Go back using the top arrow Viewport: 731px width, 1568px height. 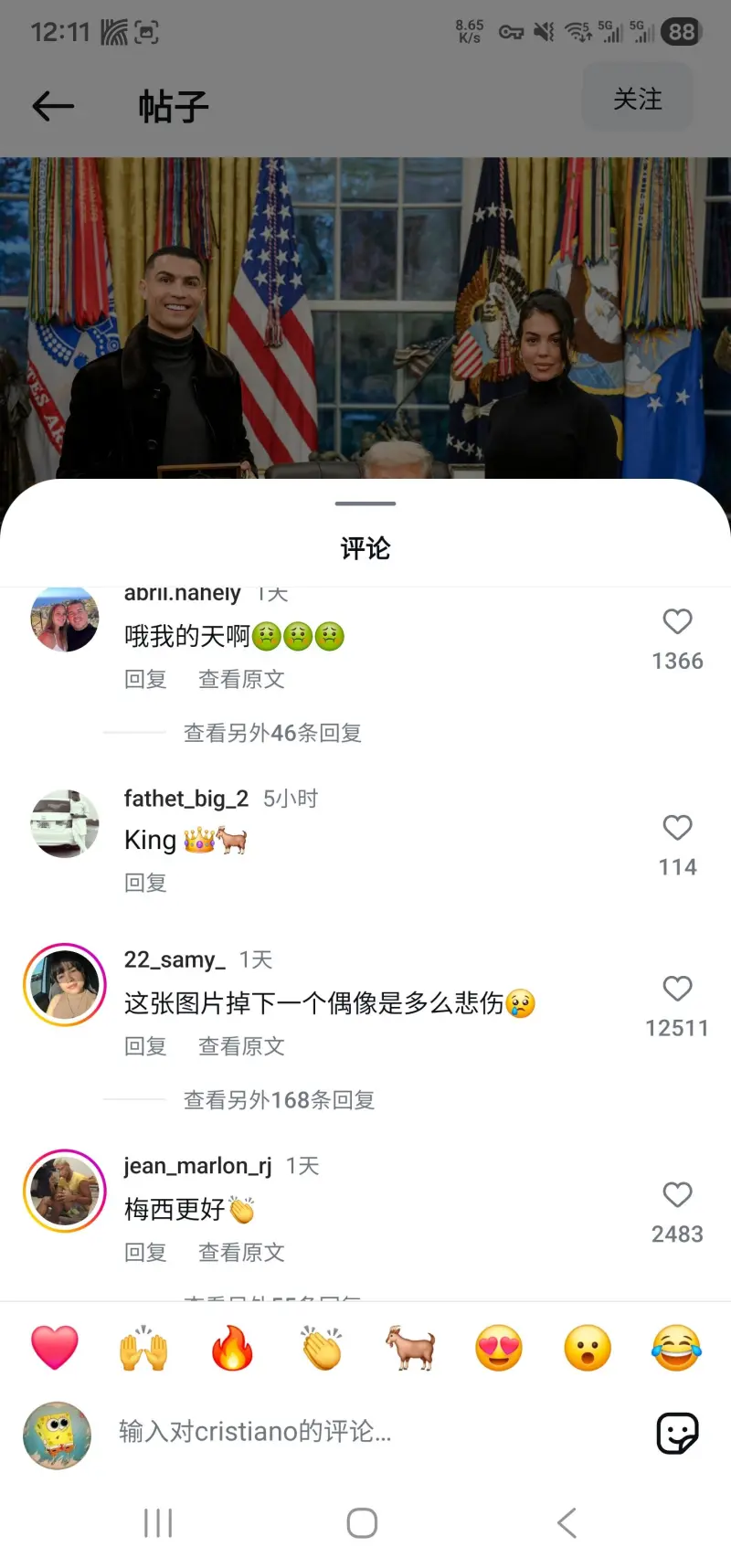(x=53, y=106)
